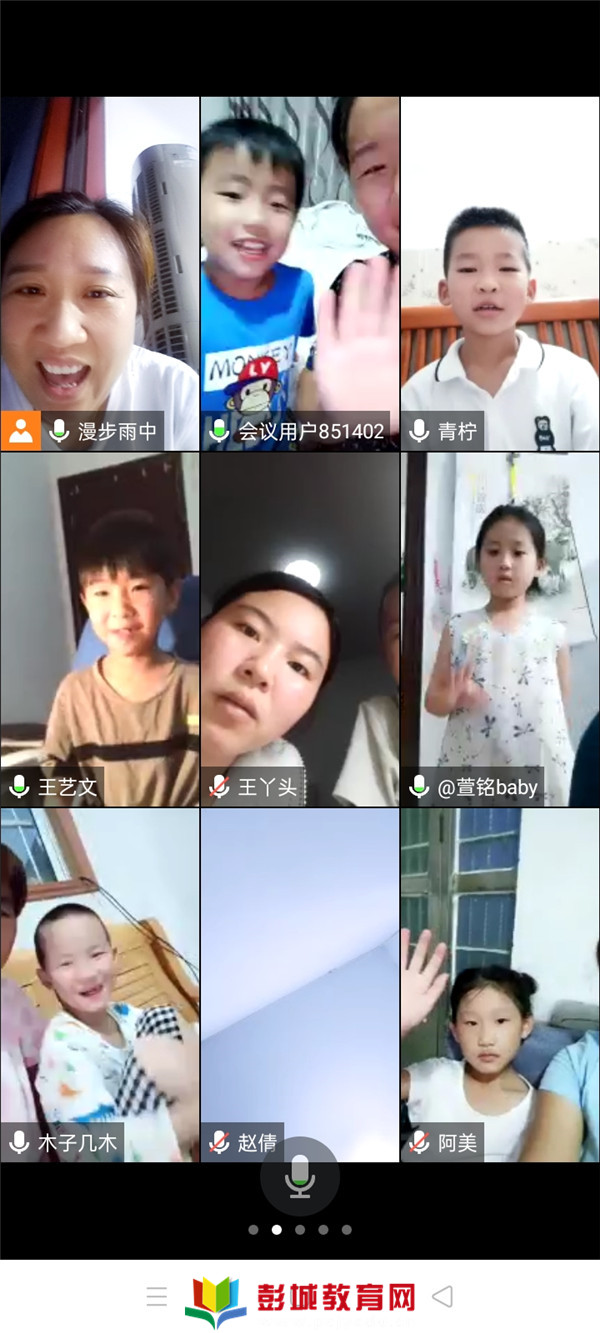Open the video tile of 王丫头
Viewport: 600px width, 1333px height.
[x=300, y=628]
